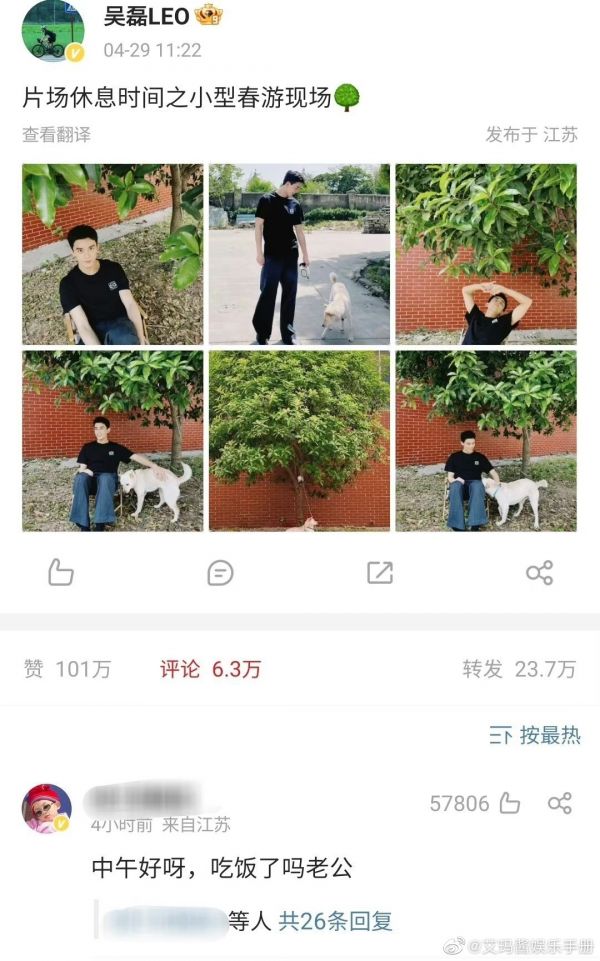Expand 共26条回复 replies
600x961 pixels.
(x=335, y=921)
